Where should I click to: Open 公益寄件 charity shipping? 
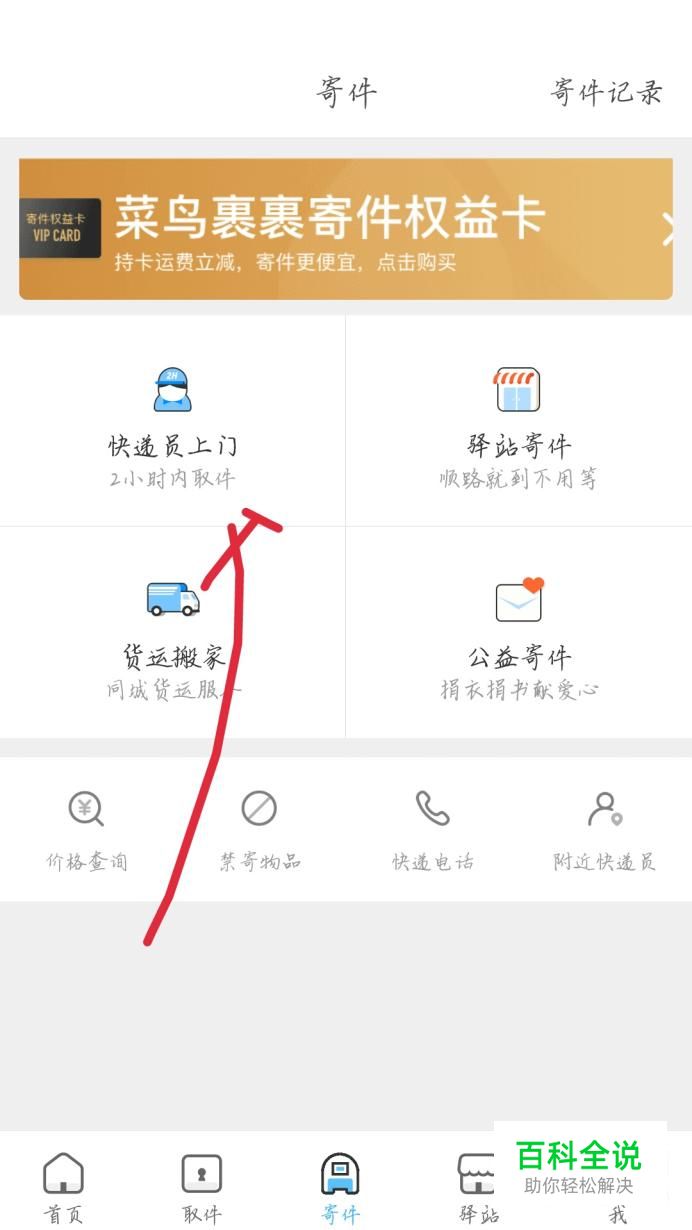519,632
